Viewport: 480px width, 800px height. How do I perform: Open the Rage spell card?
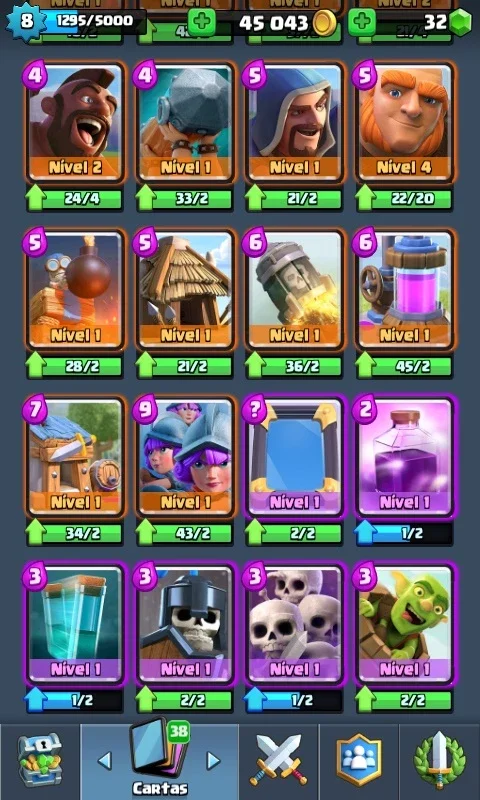[x=405, y=457]
